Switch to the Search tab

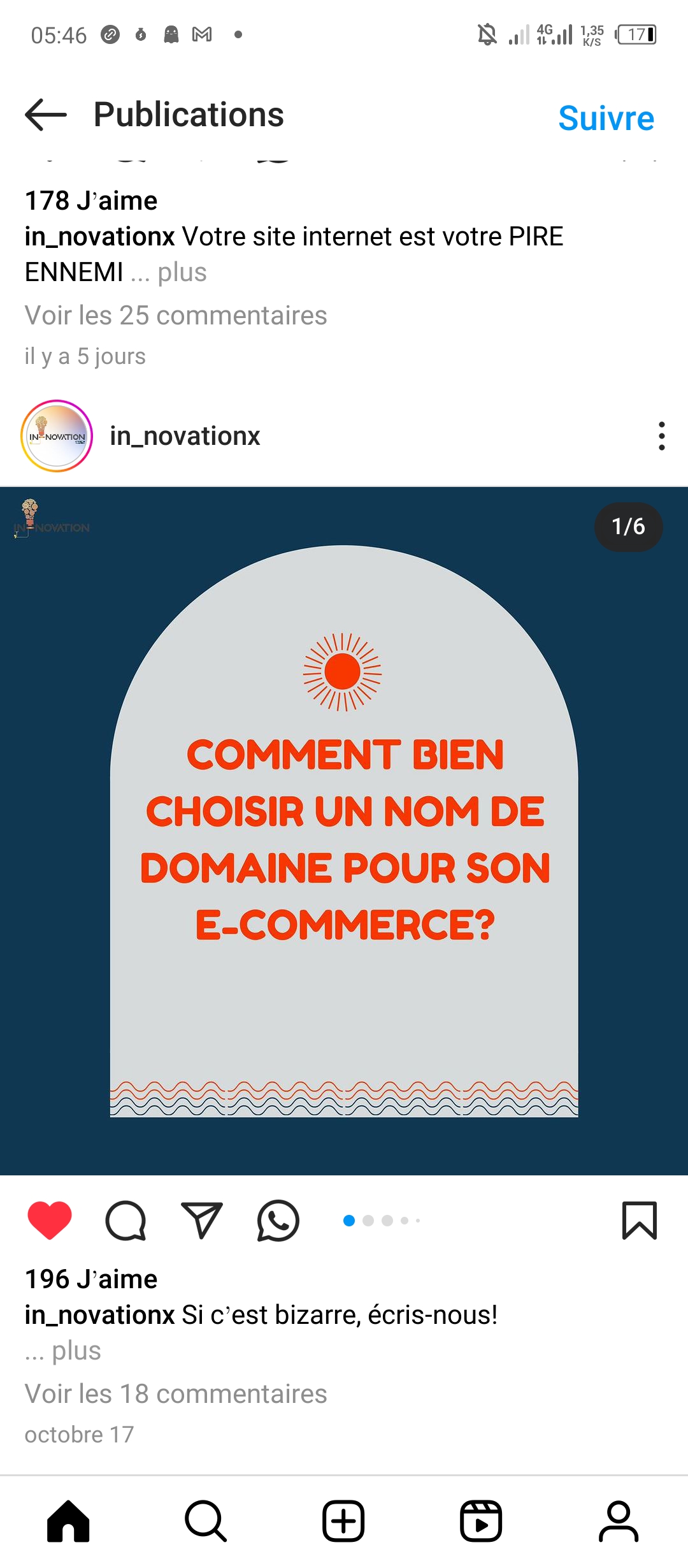[x=206, y=1521]
